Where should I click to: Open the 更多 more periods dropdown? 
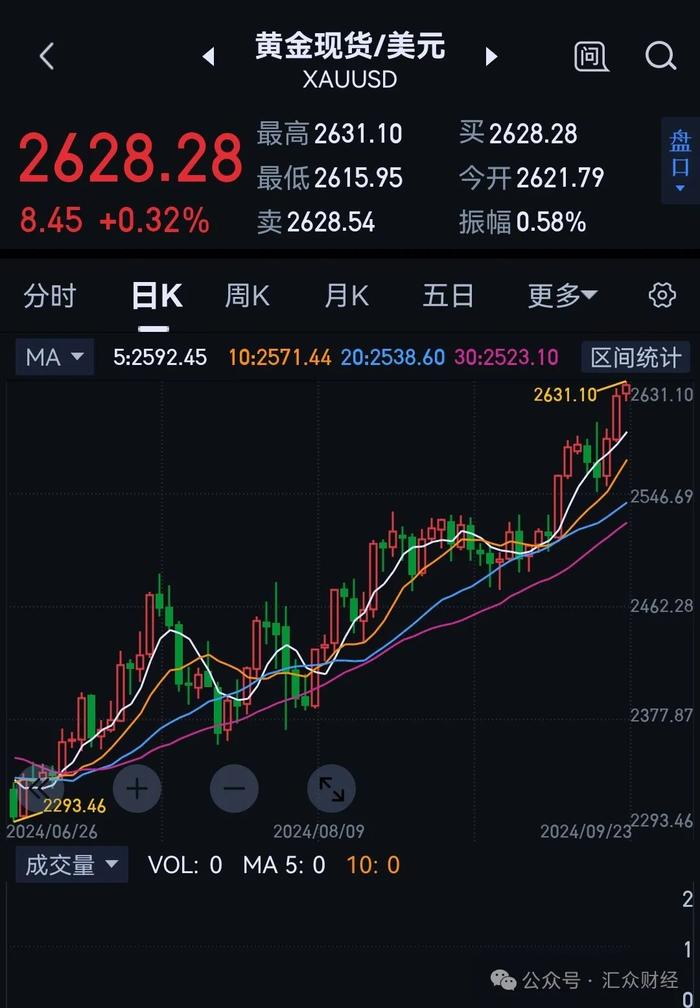(x=562, y=296)
